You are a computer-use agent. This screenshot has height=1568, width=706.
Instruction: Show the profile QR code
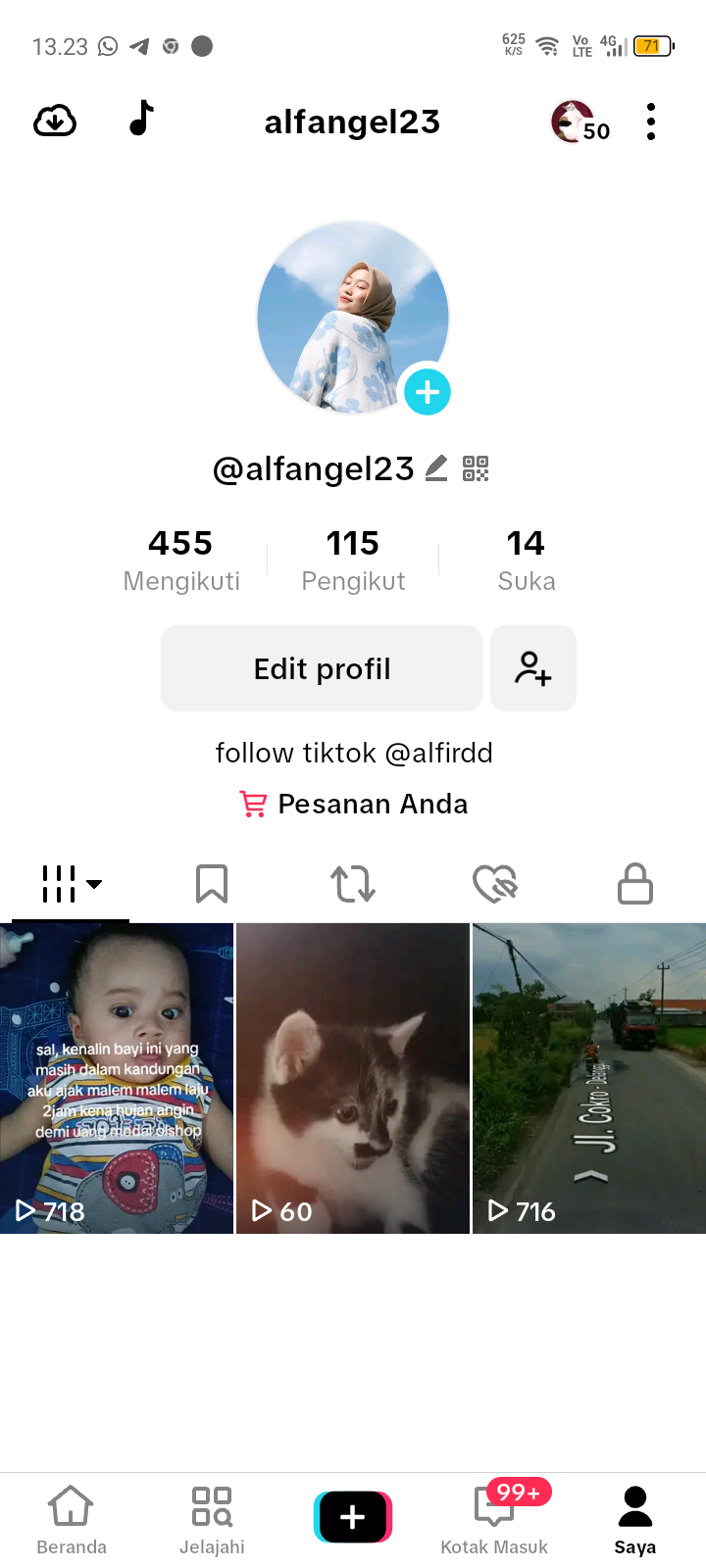coord(476,468)
